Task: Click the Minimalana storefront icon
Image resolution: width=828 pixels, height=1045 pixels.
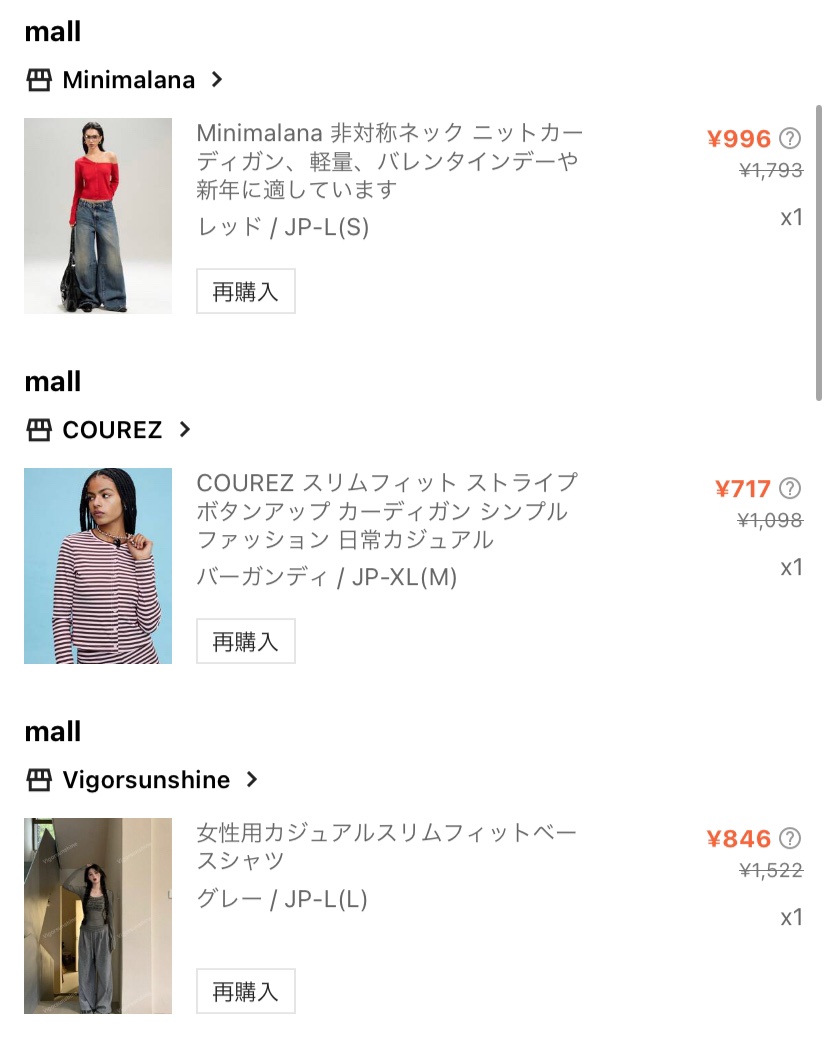Action: point(38,80)
